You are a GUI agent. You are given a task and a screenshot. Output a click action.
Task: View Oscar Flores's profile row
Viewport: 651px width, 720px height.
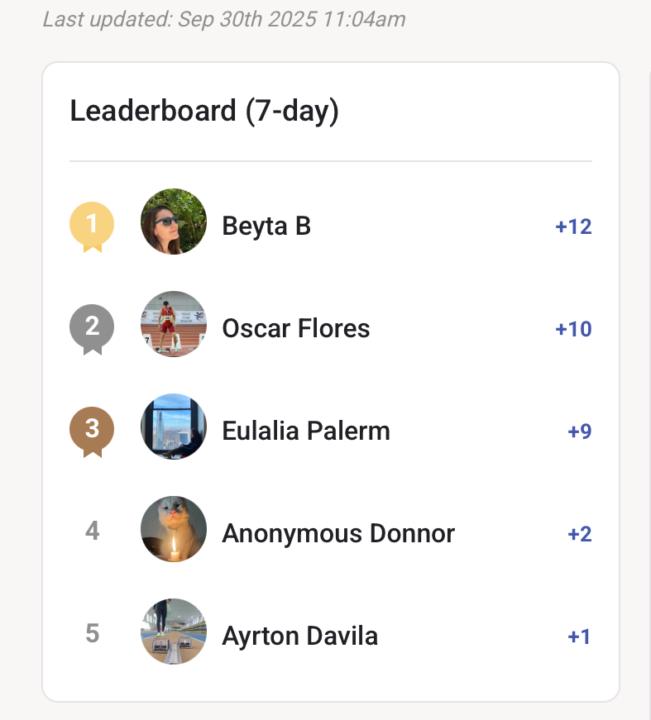(295, 328)
